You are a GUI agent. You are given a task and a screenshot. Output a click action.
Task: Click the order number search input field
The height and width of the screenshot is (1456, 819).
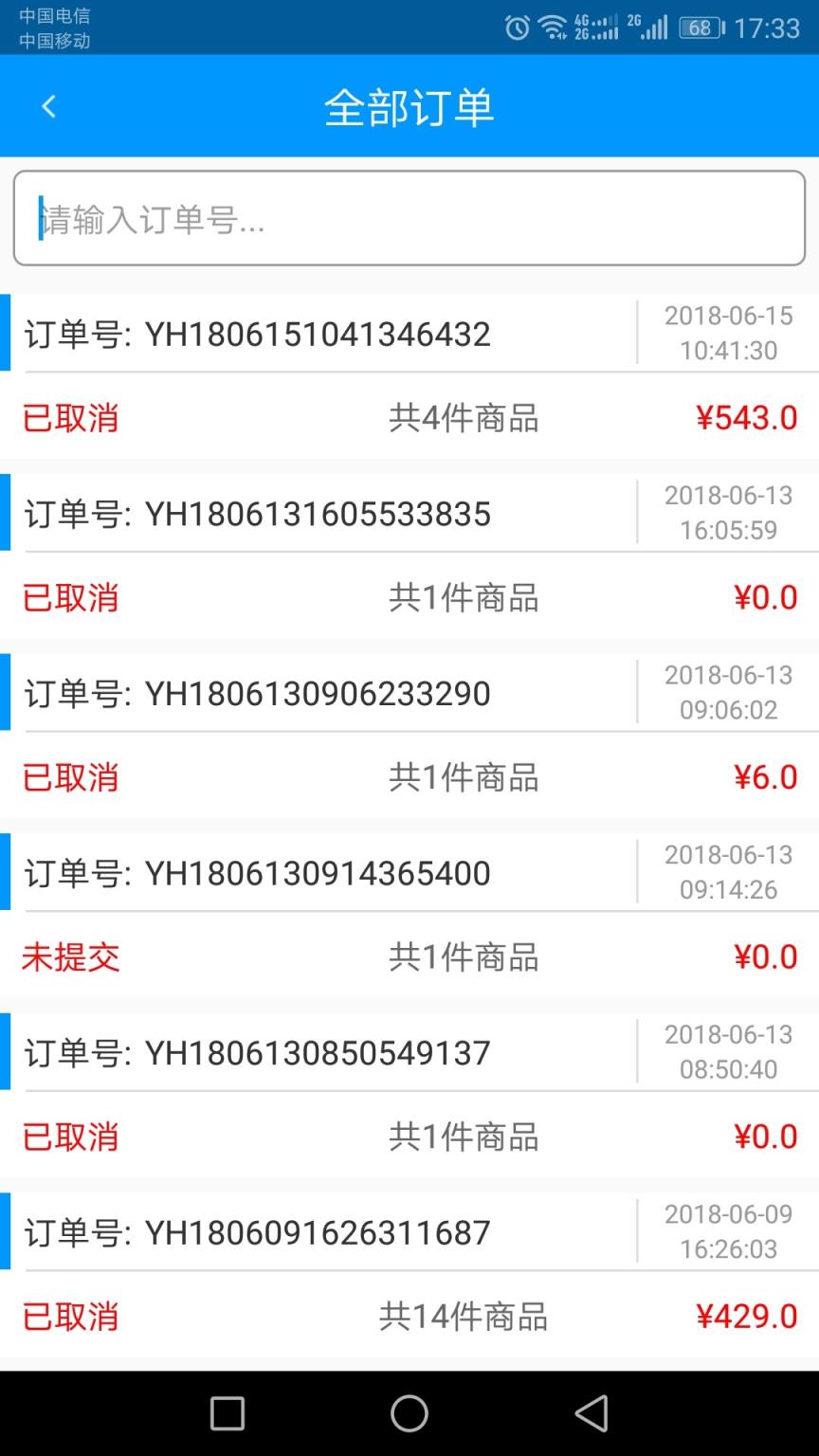point(409,217)
